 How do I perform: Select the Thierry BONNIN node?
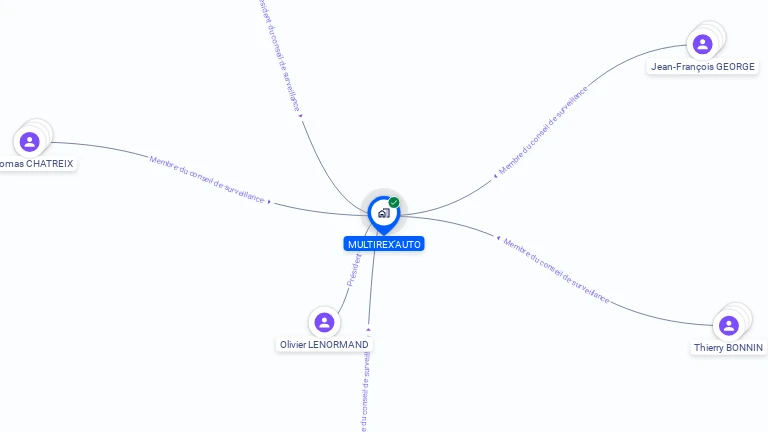click(x=729, y=325)
